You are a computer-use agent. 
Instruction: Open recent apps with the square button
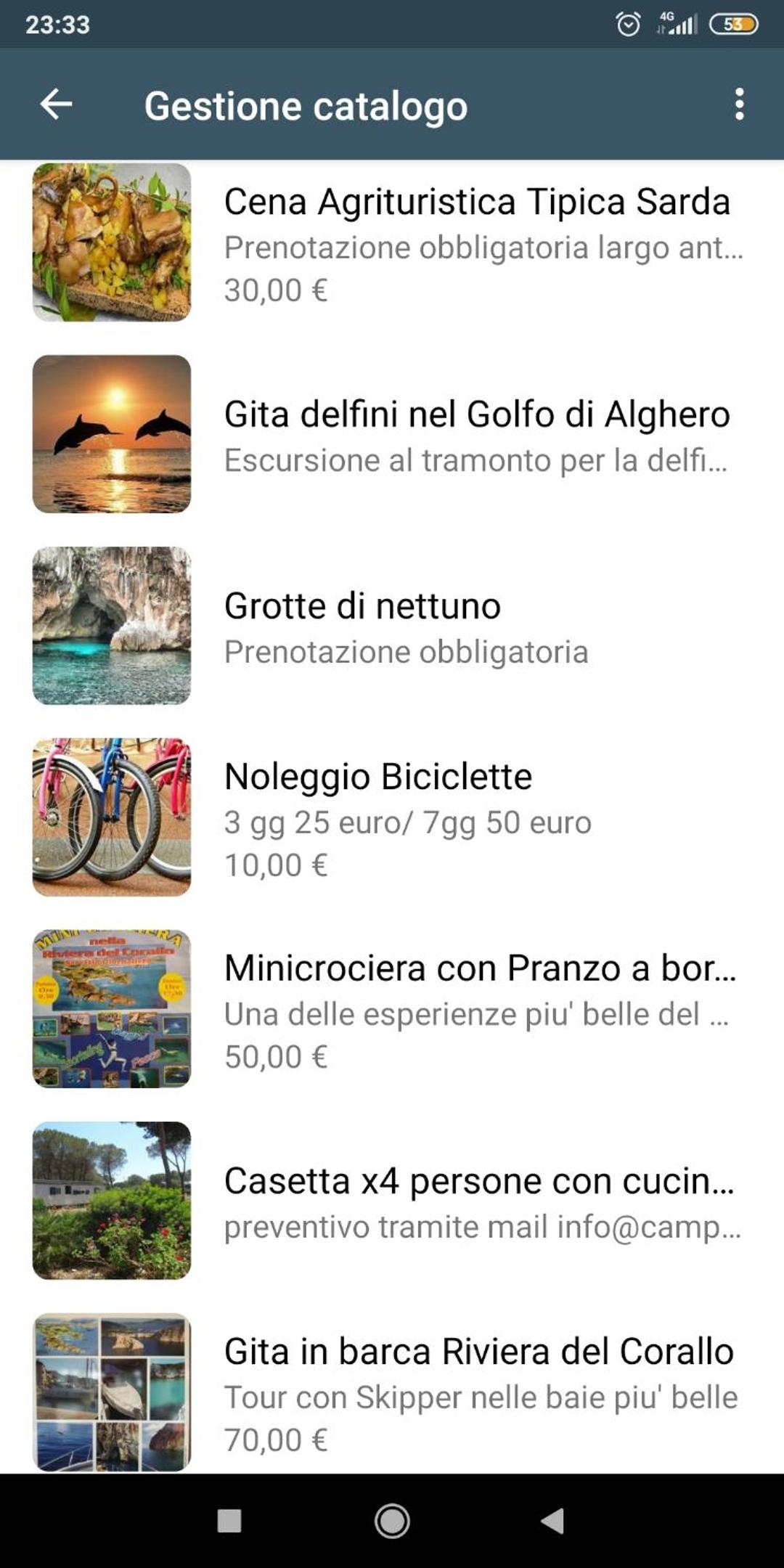[x=229, y=1521]
